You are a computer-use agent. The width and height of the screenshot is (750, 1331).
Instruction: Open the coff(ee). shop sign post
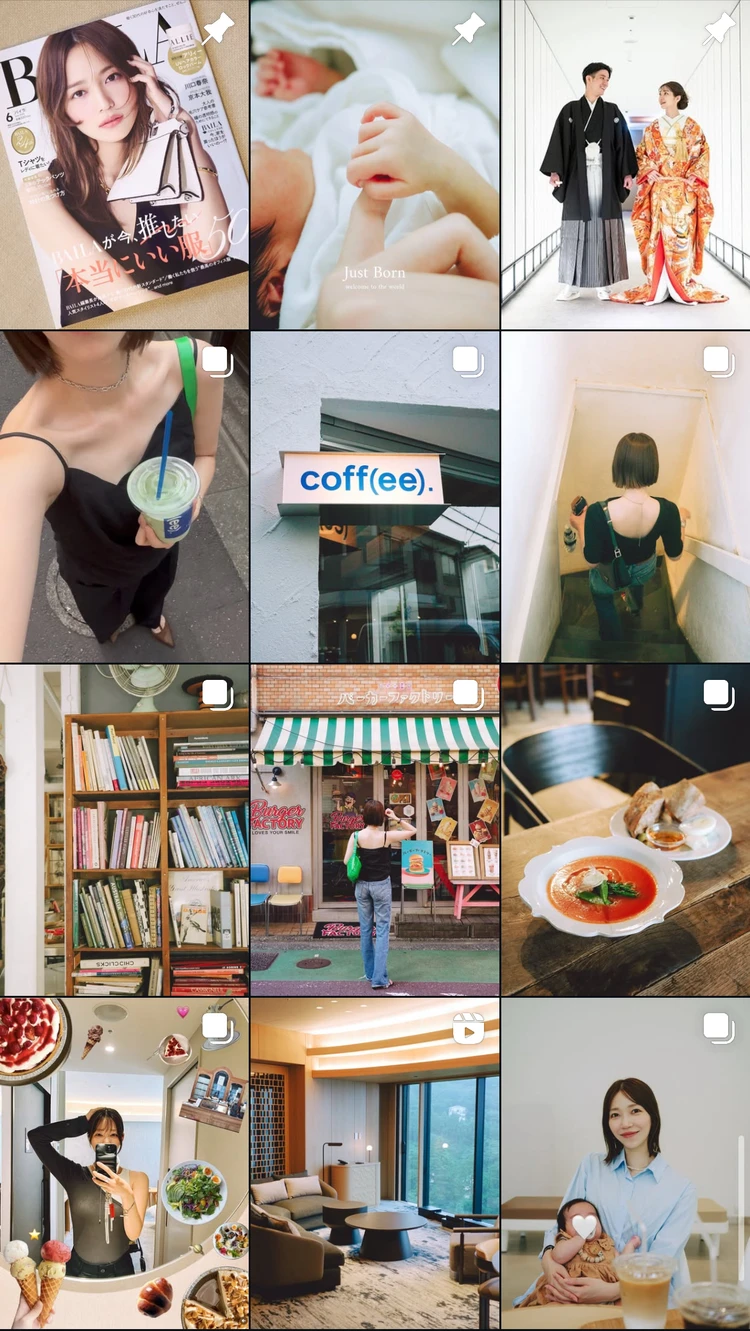[x=374, y=497]
